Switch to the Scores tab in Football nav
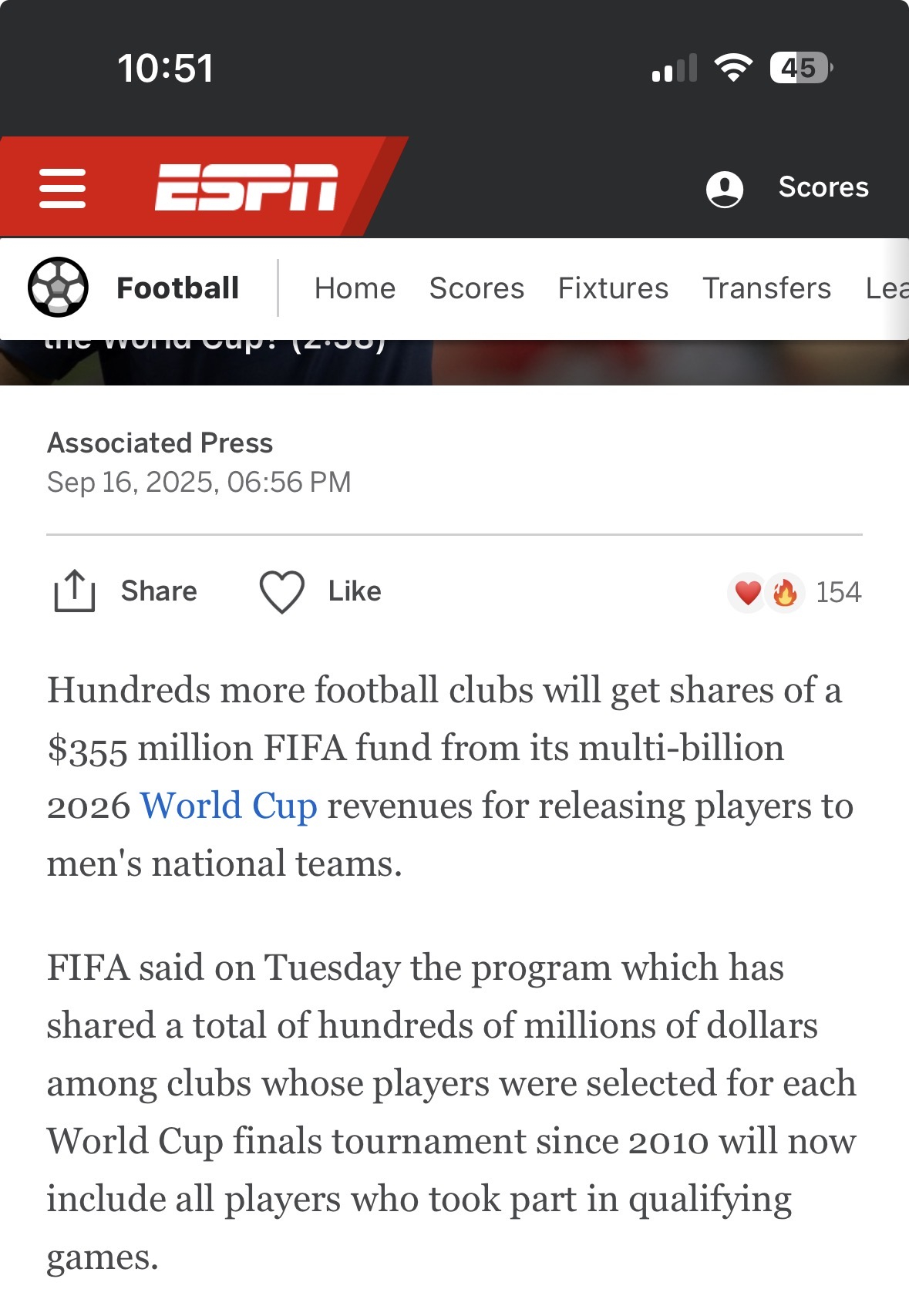This screenshot has width=909, height=1316. [476, 288]
